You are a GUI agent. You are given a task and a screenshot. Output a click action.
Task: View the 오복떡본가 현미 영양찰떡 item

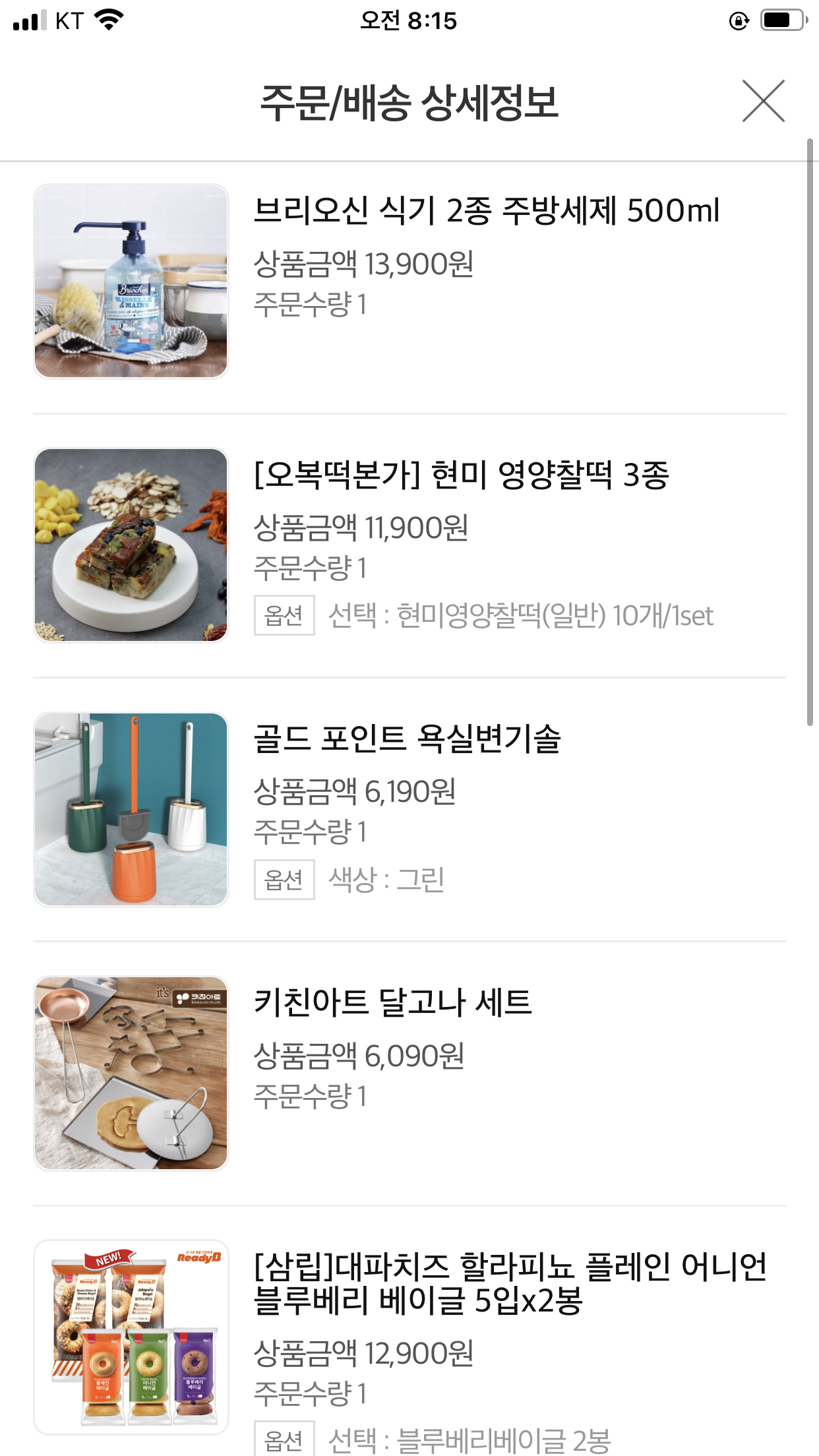point(462,475)
